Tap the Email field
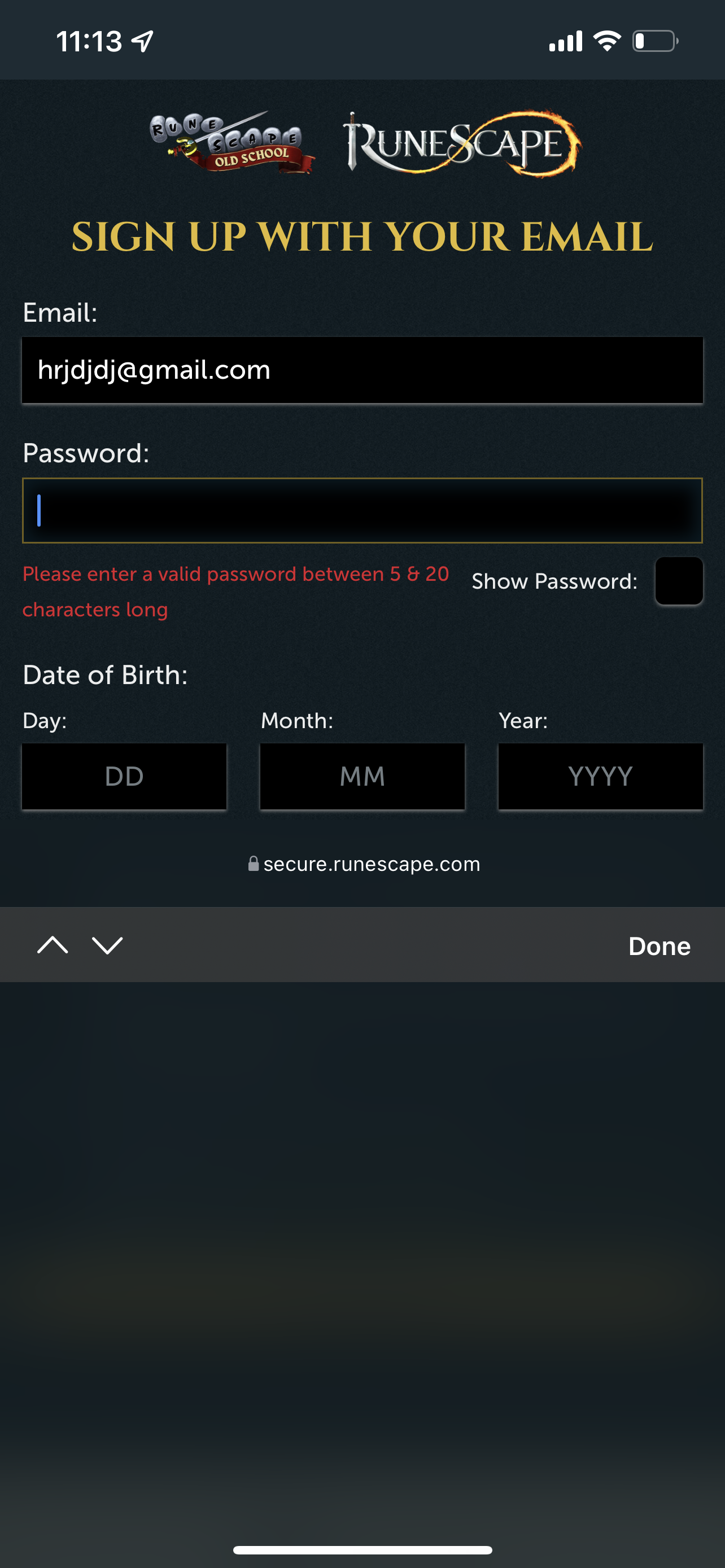Viewport: 725px width, 1568px height. tap(362, 370)
